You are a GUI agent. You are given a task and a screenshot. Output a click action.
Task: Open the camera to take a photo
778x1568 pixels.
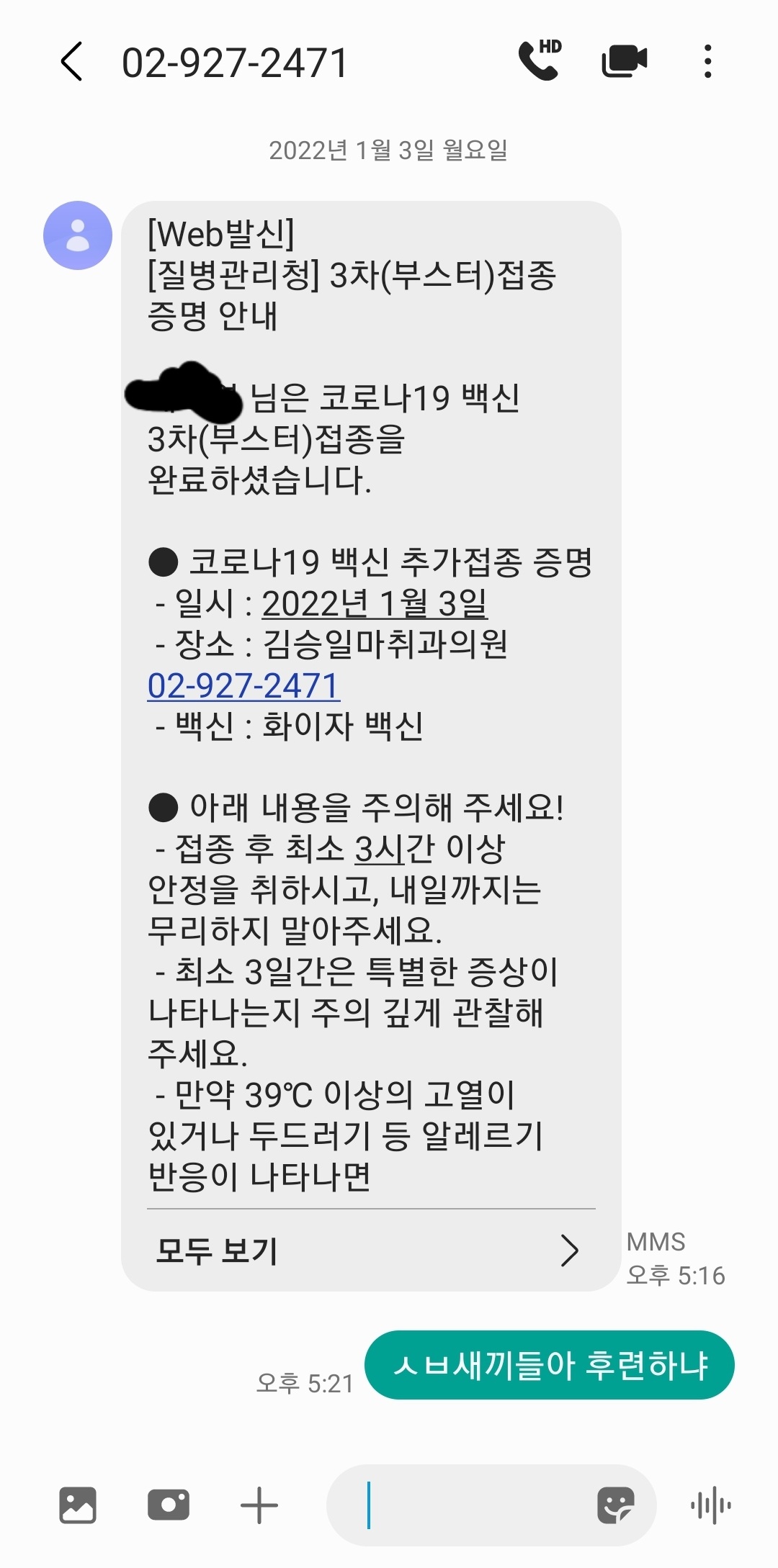(169, 1505)
